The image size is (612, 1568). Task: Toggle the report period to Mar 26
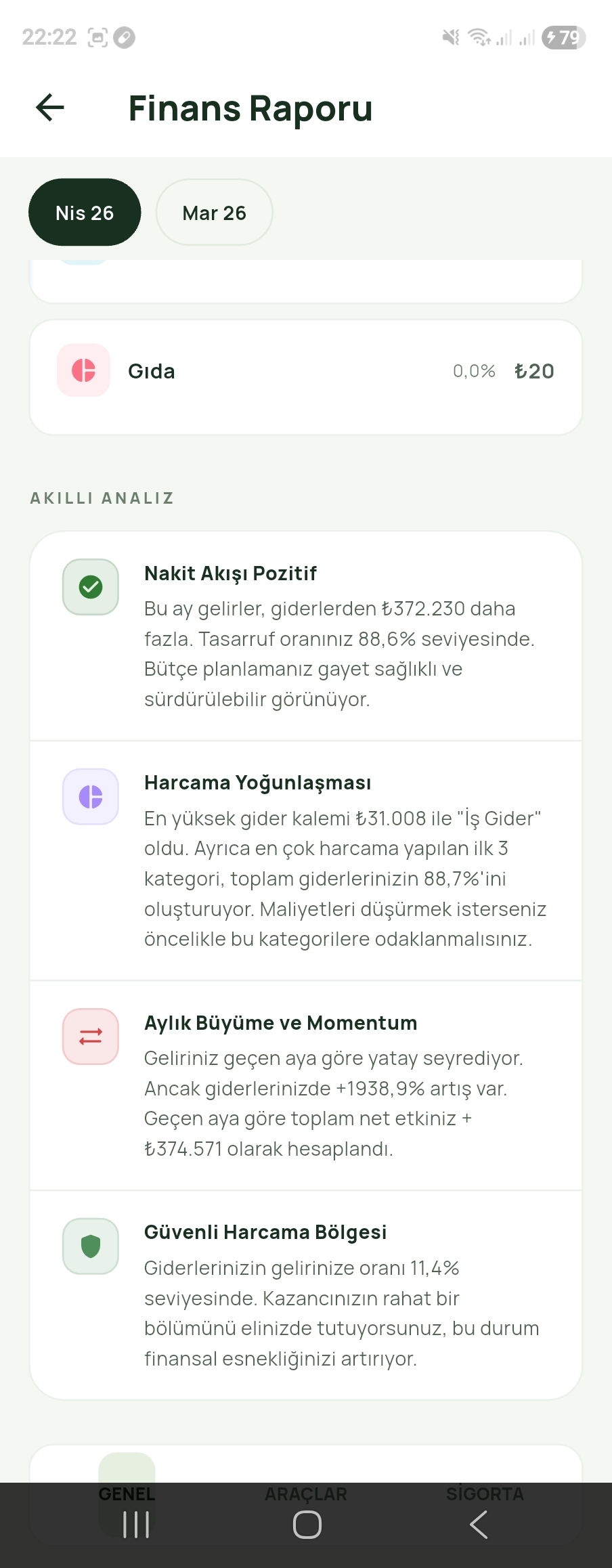pos(214,213)
